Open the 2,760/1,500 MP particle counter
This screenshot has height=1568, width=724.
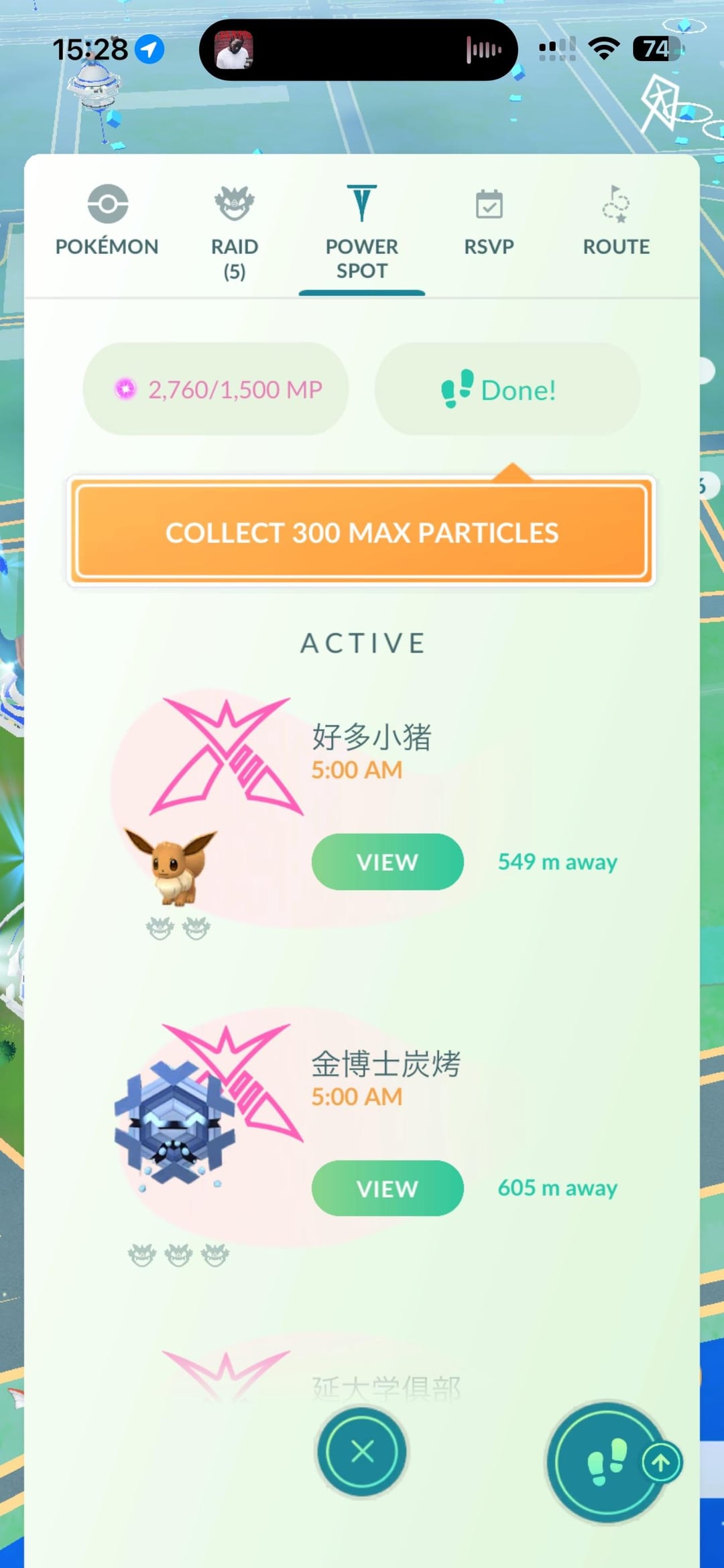coord(216,389)
